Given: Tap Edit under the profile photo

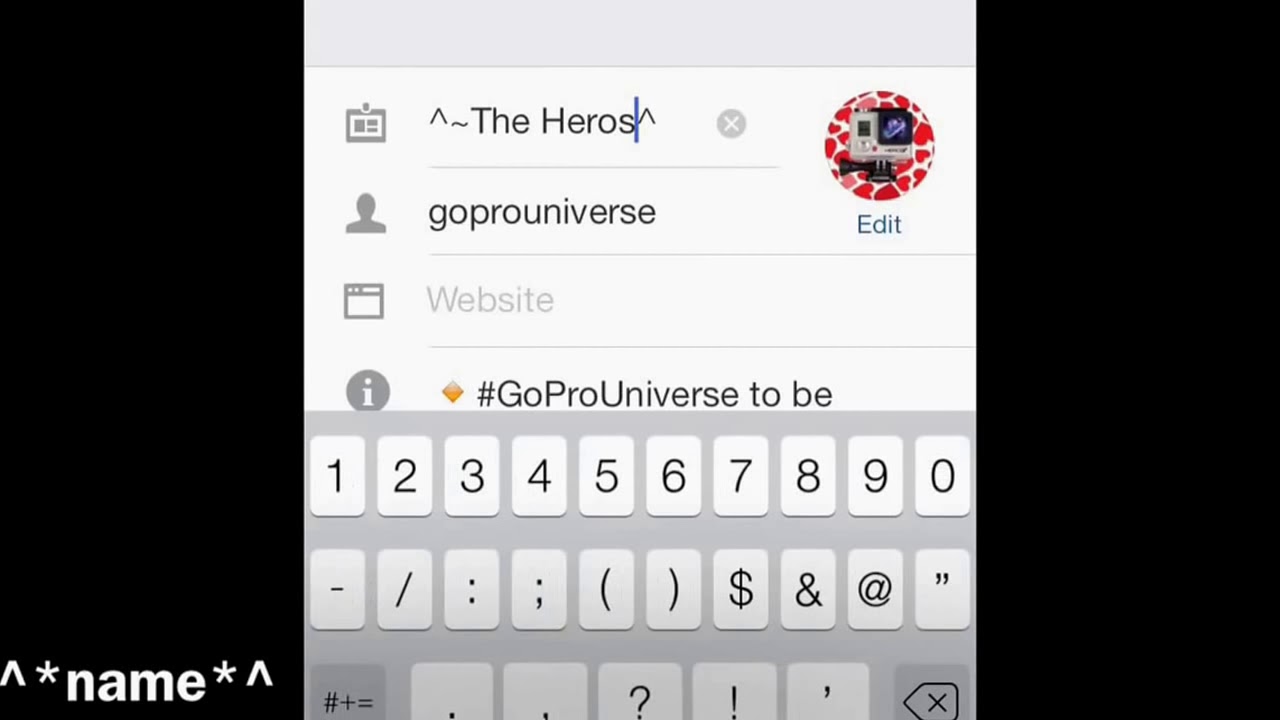Looking at the screenshot, I should pos(879,225).
